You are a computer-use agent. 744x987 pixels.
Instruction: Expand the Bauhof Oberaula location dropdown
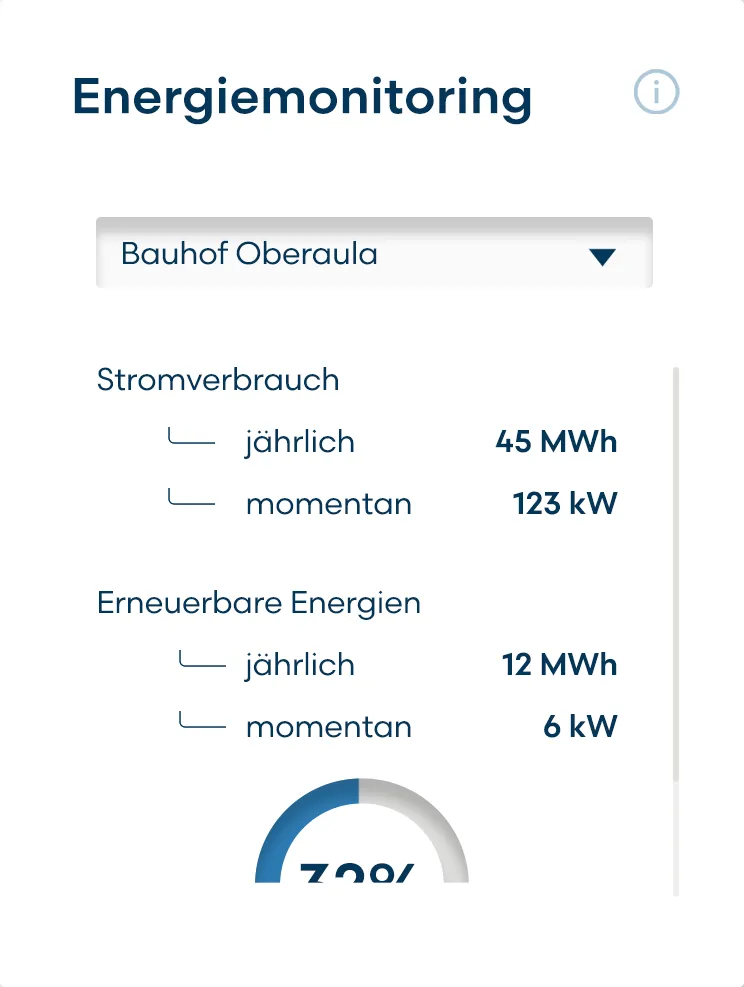[x=374, y=254]
